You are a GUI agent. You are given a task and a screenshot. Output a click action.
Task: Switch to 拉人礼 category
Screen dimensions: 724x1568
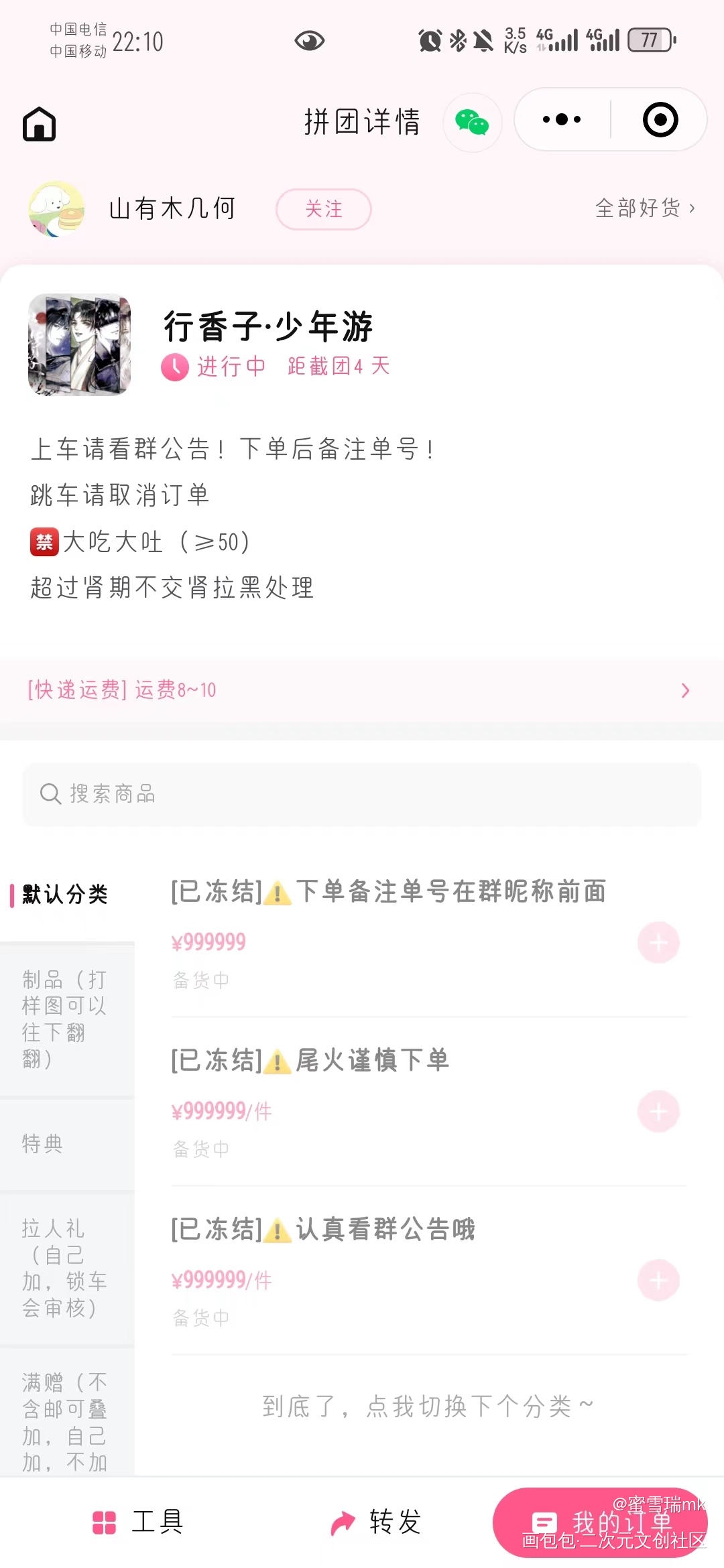pos(66,1268)
